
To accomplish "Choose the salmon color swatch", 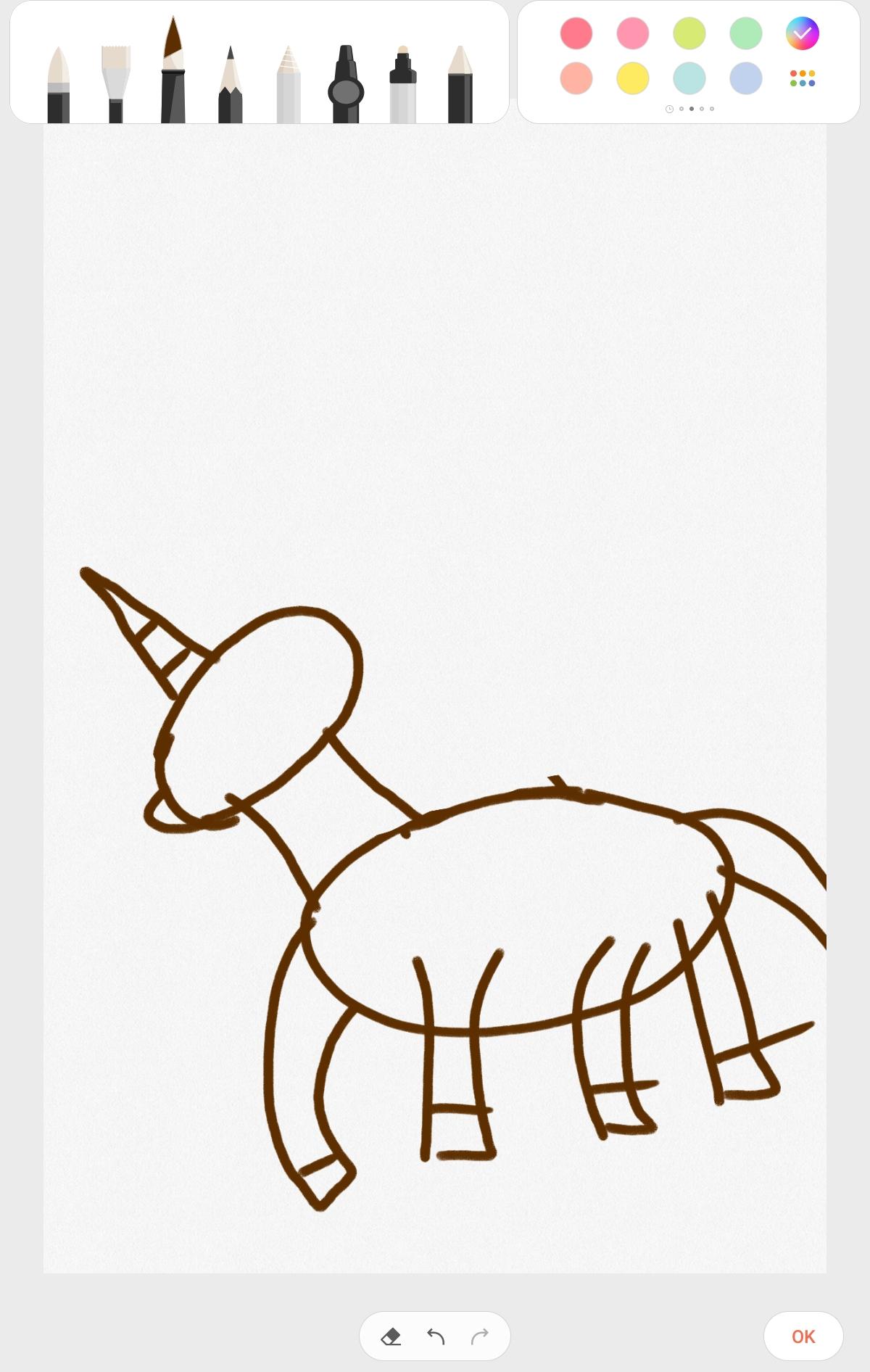I will pos(576,78).
